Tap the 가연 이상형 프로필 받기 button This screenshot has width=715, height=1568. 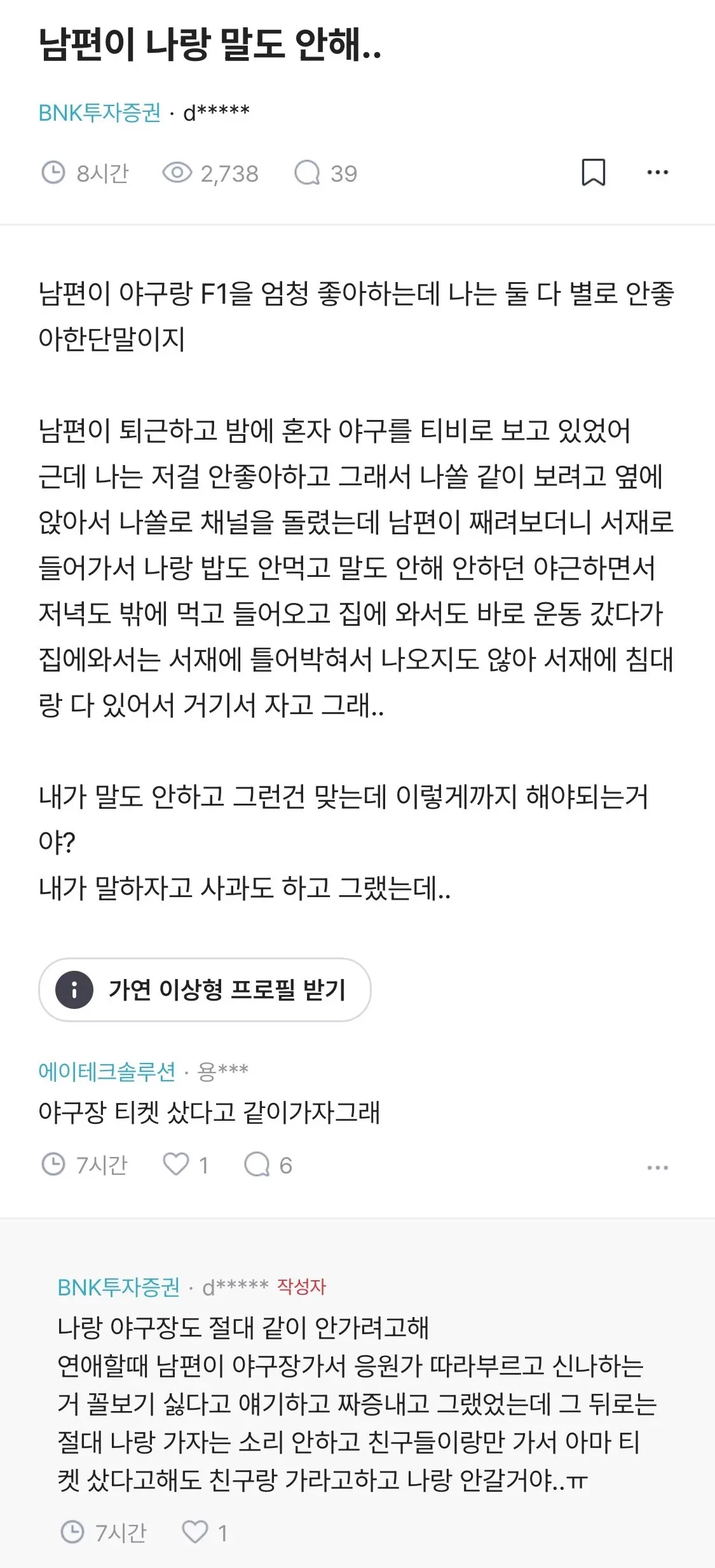coord(205,990)
